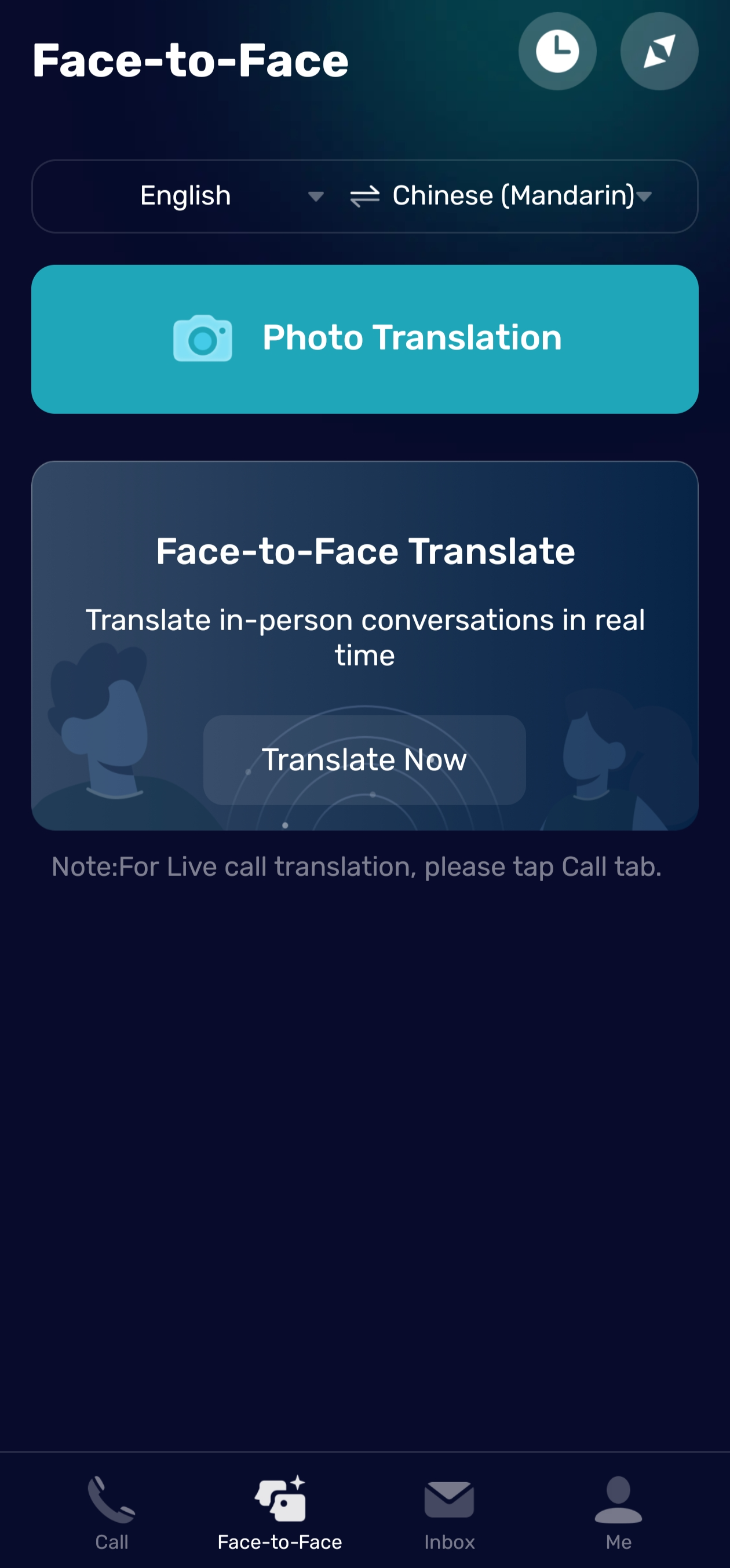Swap the source and target languages
The width and height of the screenshot is (730, 1568).
click(x=365, y=196)
